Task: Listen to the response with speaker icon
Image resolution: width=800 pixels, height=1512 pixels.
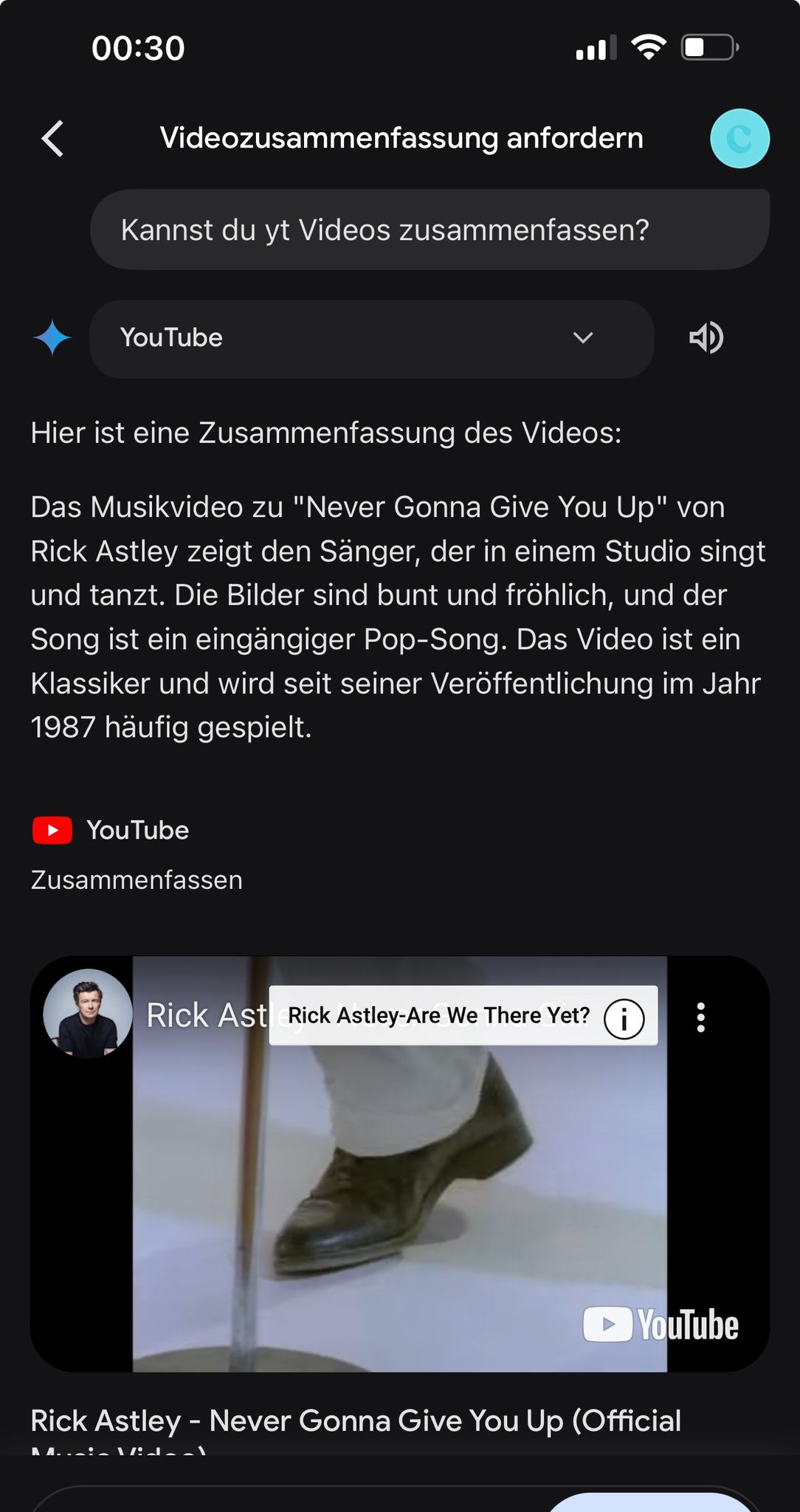Action: tap(706, 338)
